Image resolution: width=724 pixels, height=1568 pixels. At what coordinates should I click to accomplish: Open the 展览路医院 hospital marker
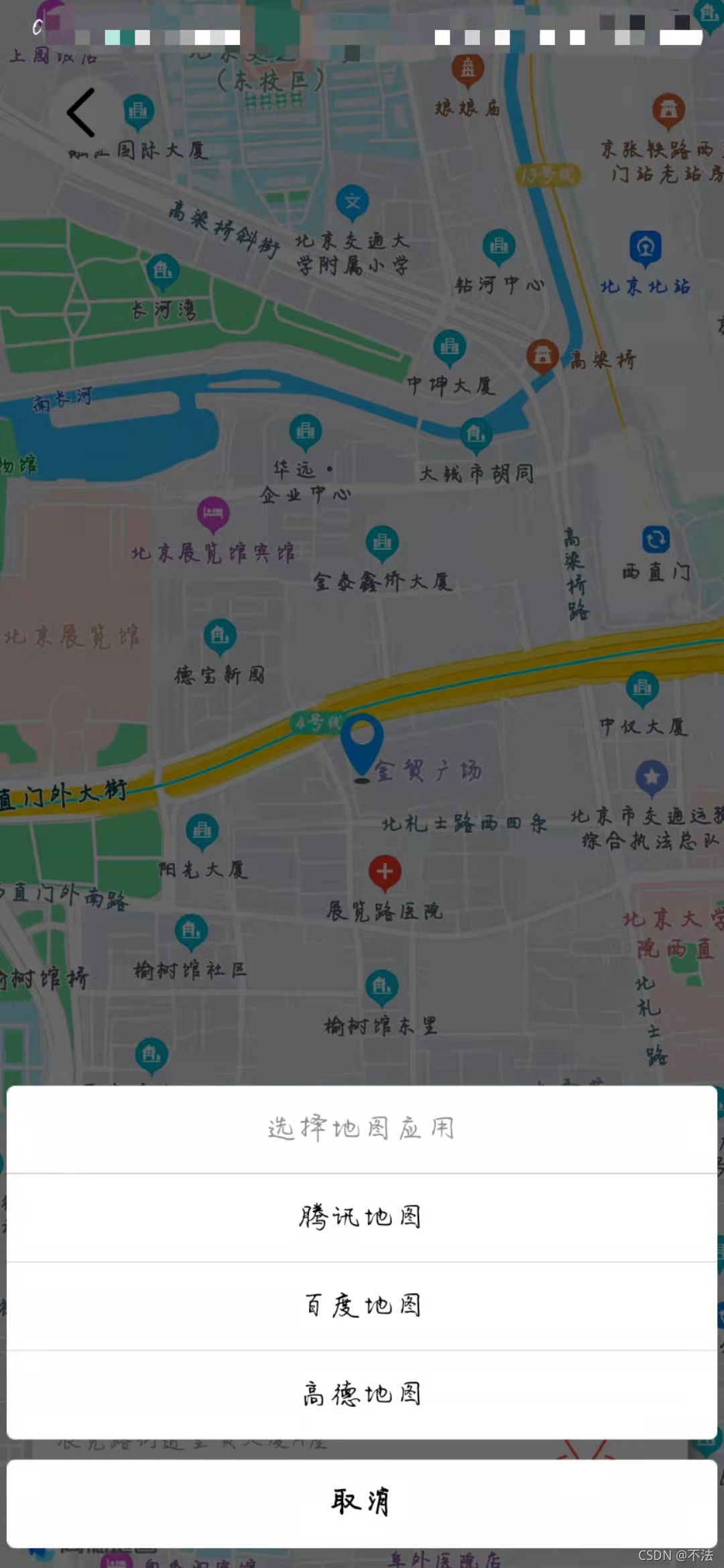click(x=385, y=871)
